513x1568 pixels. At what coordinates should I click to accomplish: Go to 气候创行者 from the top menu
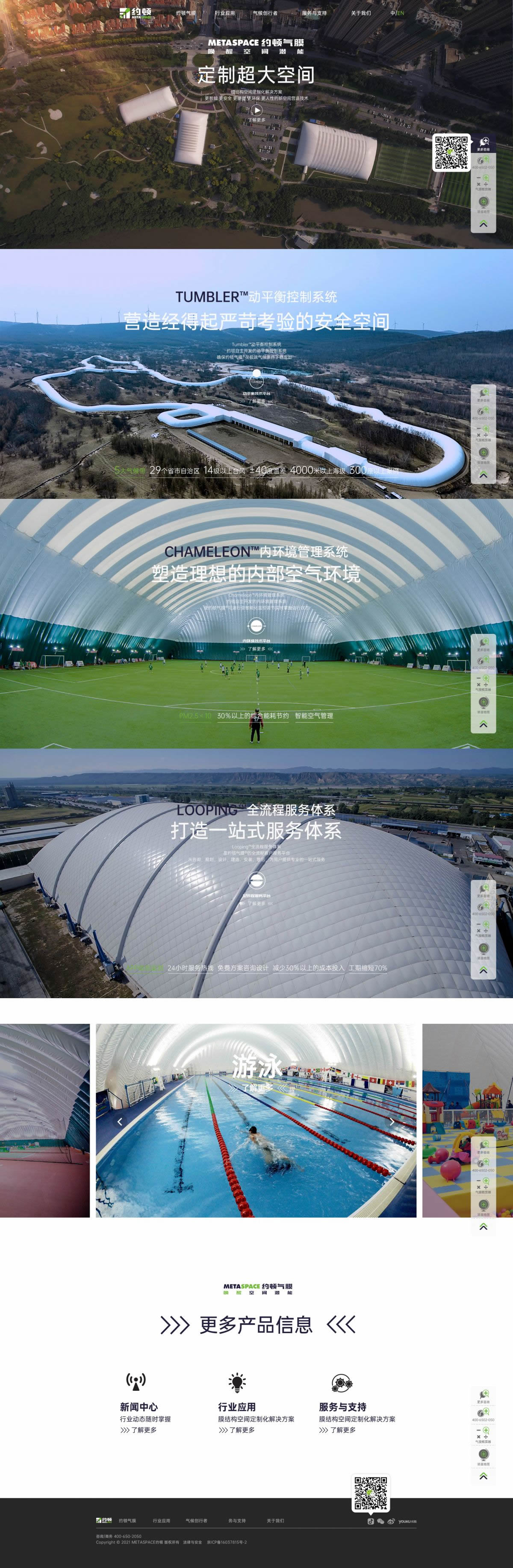(265, 13)
